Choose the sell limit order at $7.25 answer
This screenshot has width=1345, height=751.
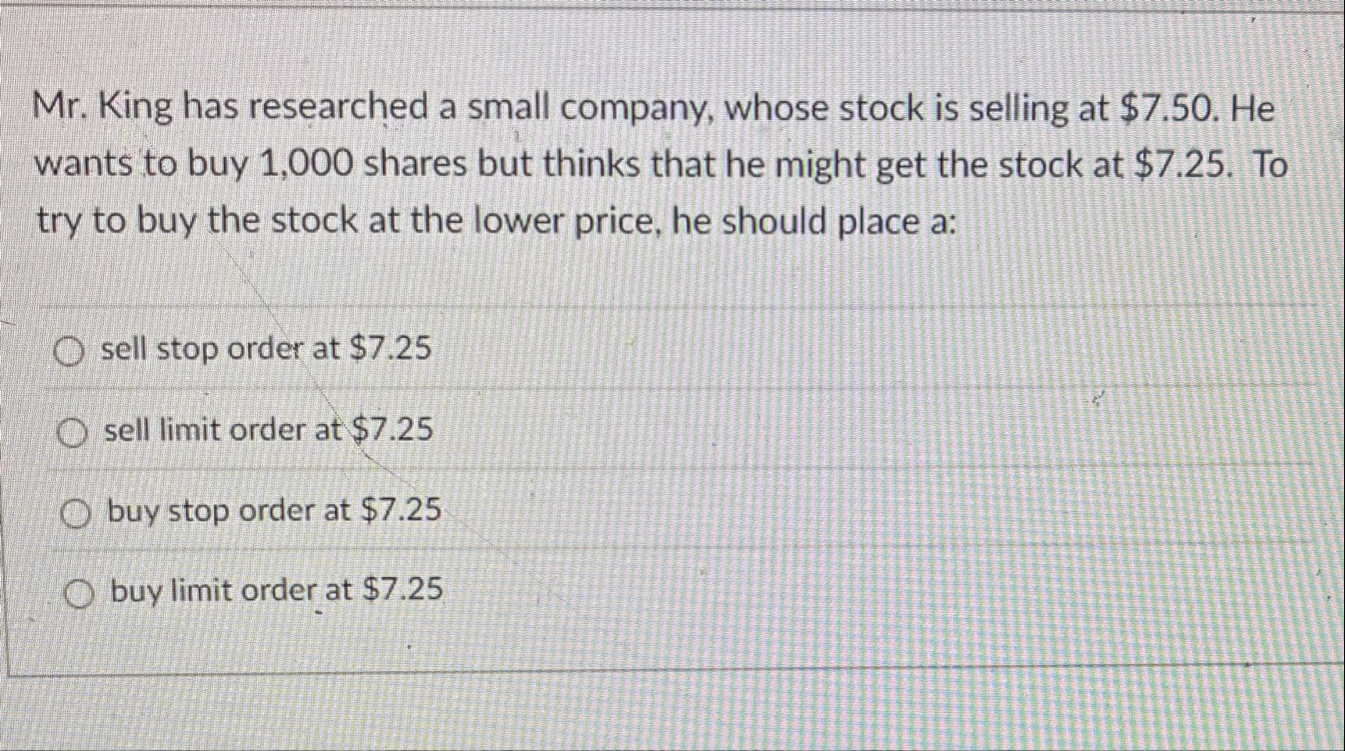click(72, 432)
